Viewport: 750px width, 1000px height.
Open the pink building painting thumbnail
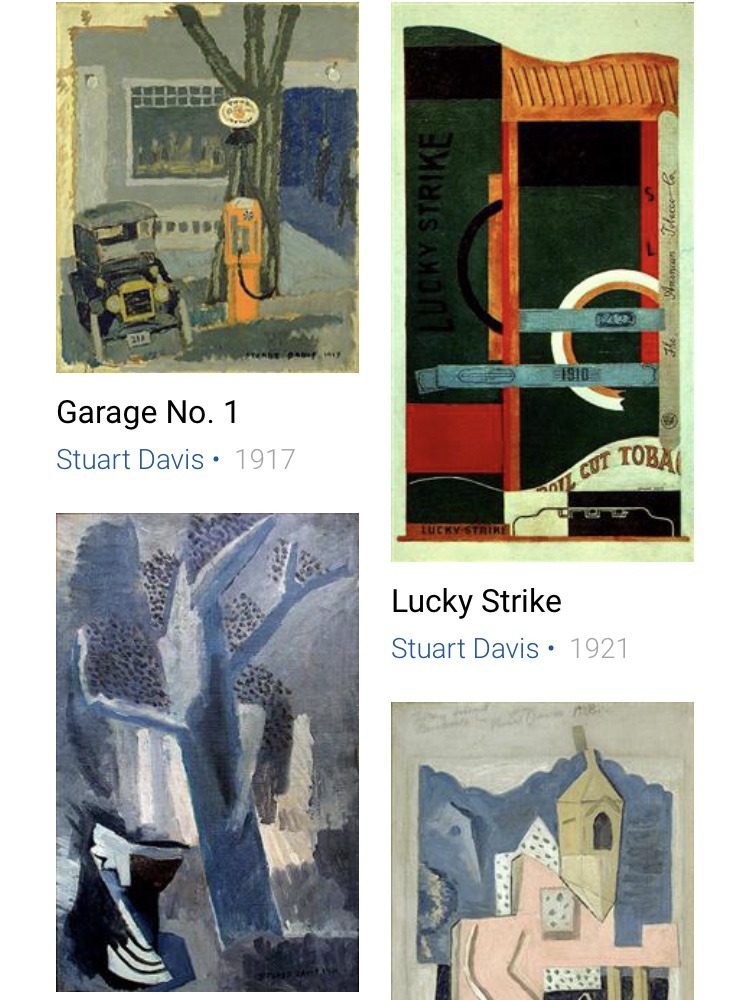(541, 850)
